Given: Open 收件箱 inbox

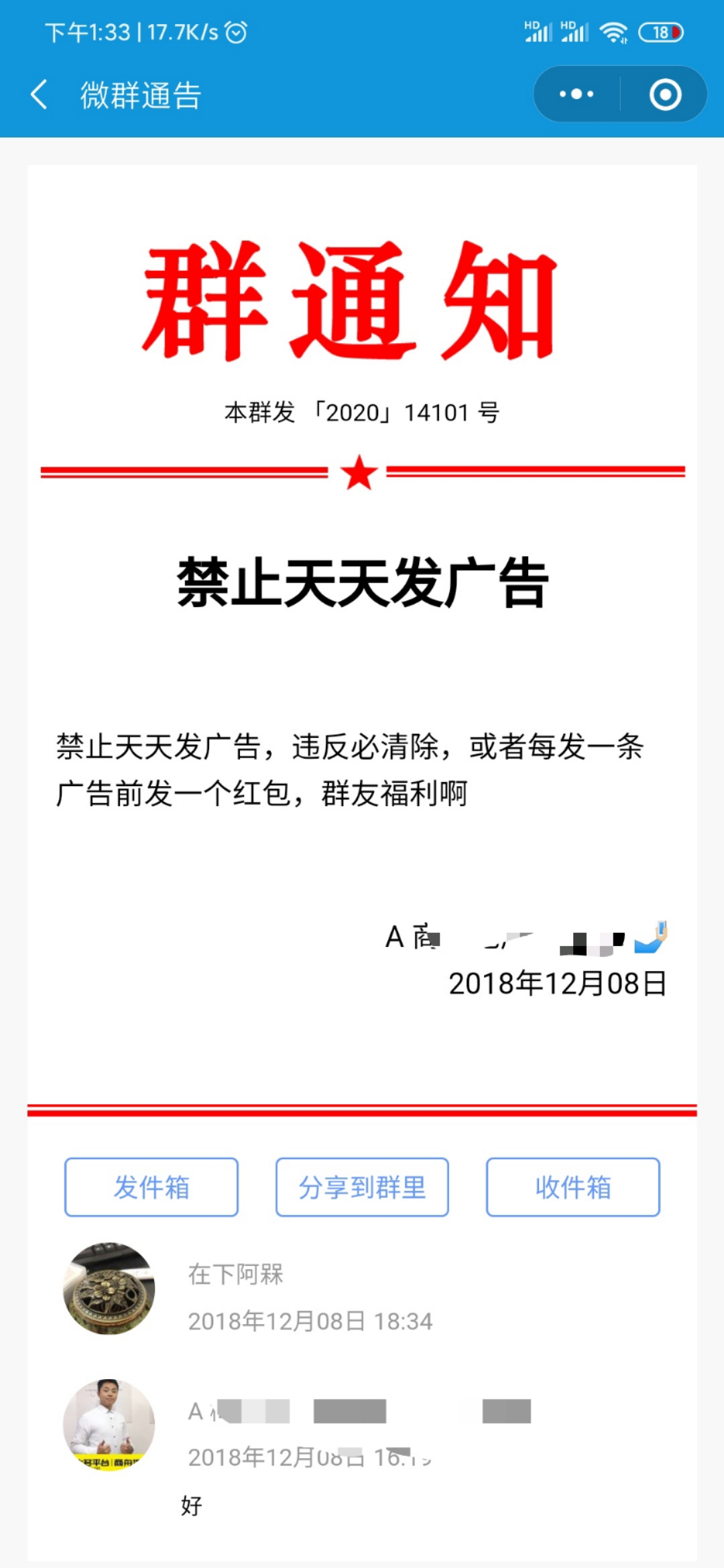Looking at the screenshot, I should [x=572, y=1187].
